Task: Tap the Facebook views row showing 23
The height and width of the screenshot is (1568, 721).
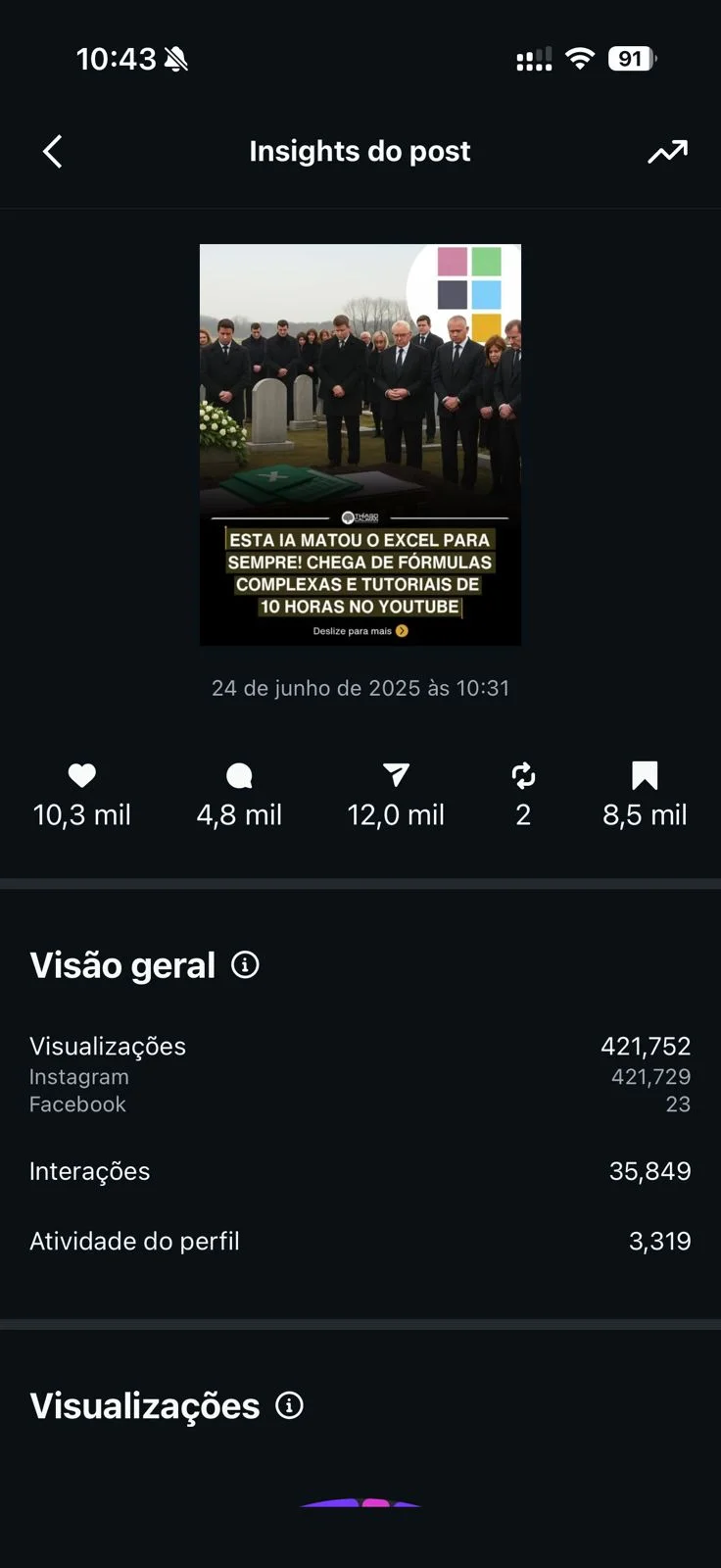Action: click(x=360, y=1104)
